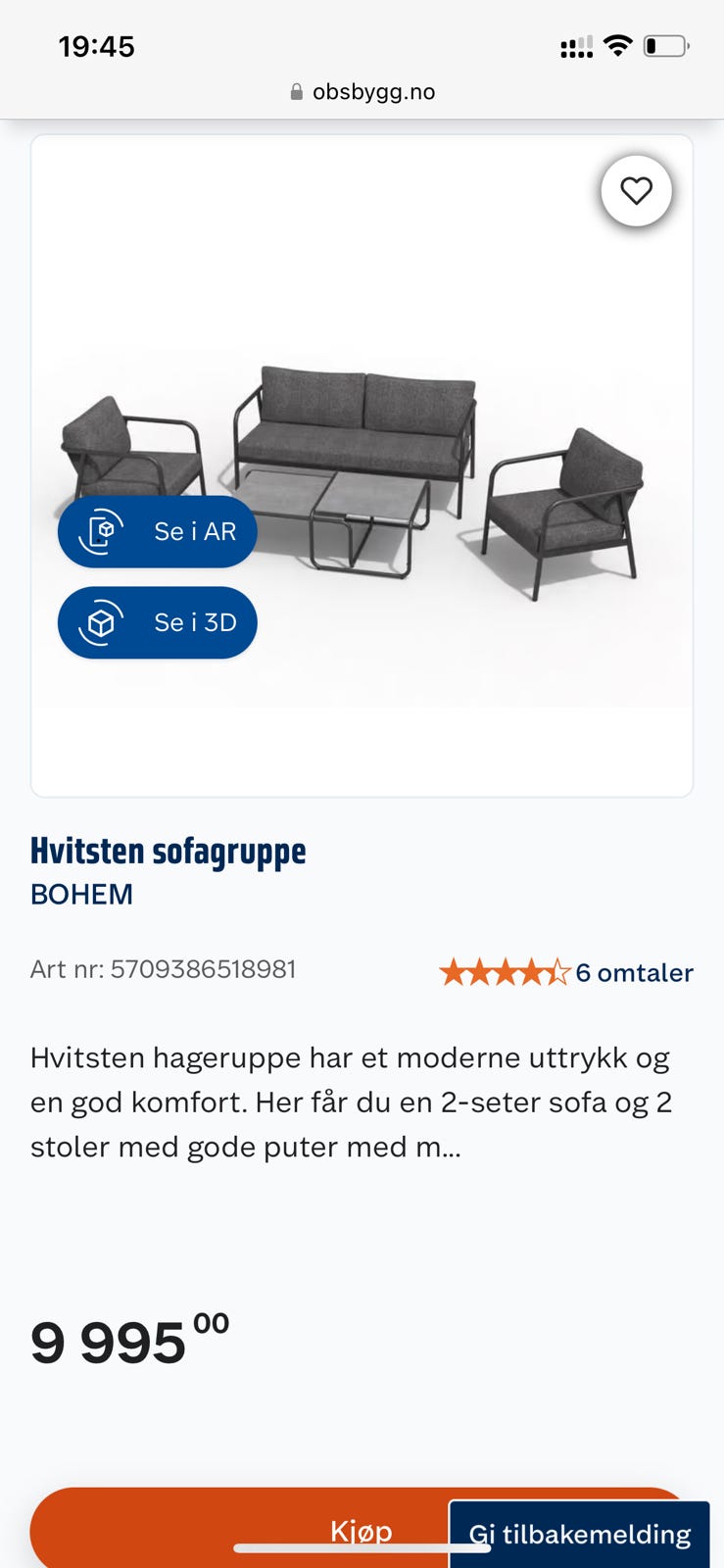Tap the AR cube icon in the Se i AR button
724x1568 pixels.
coord(100,531)
